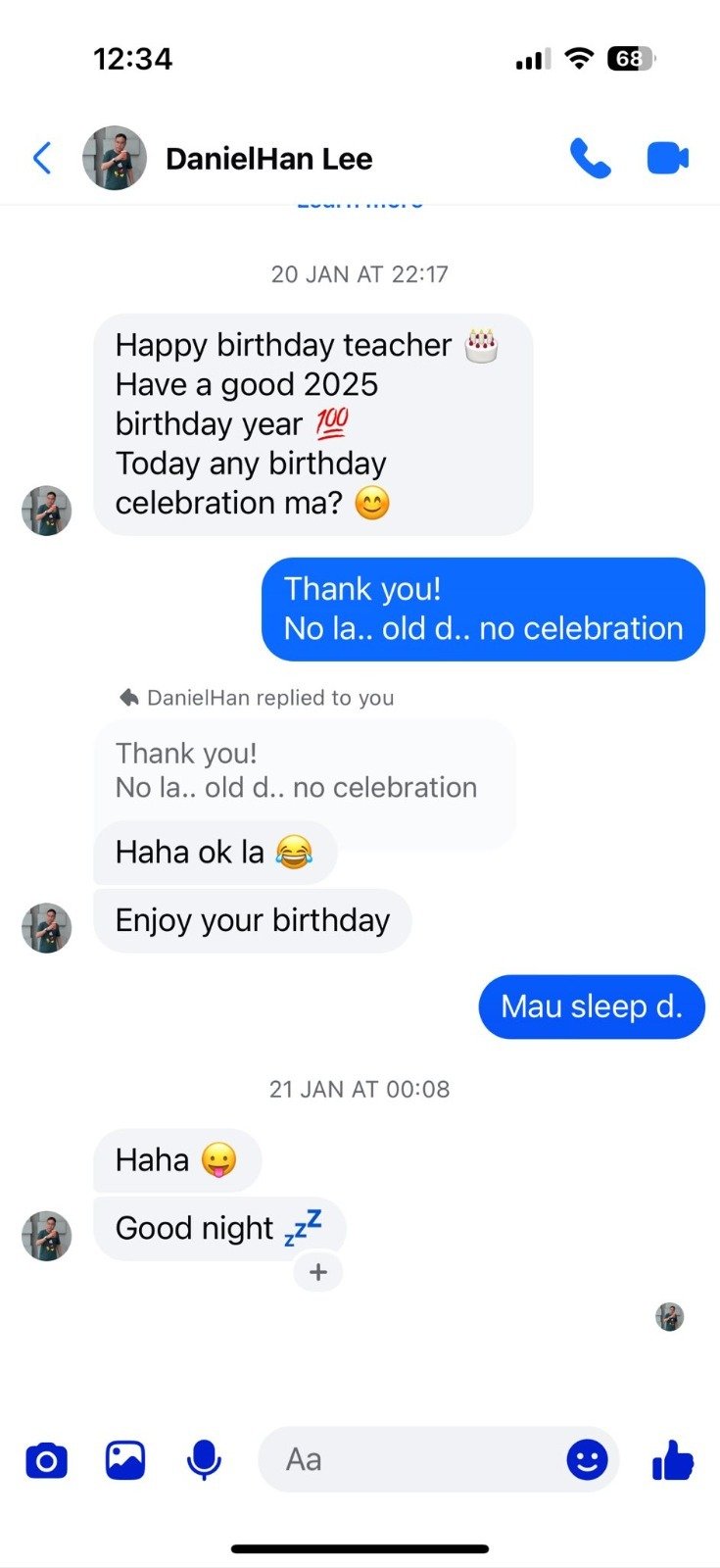The width and height of the screenshot is (720, 1568).
Task: Open the camera to take a photo
Action: tap(46, 1460)
